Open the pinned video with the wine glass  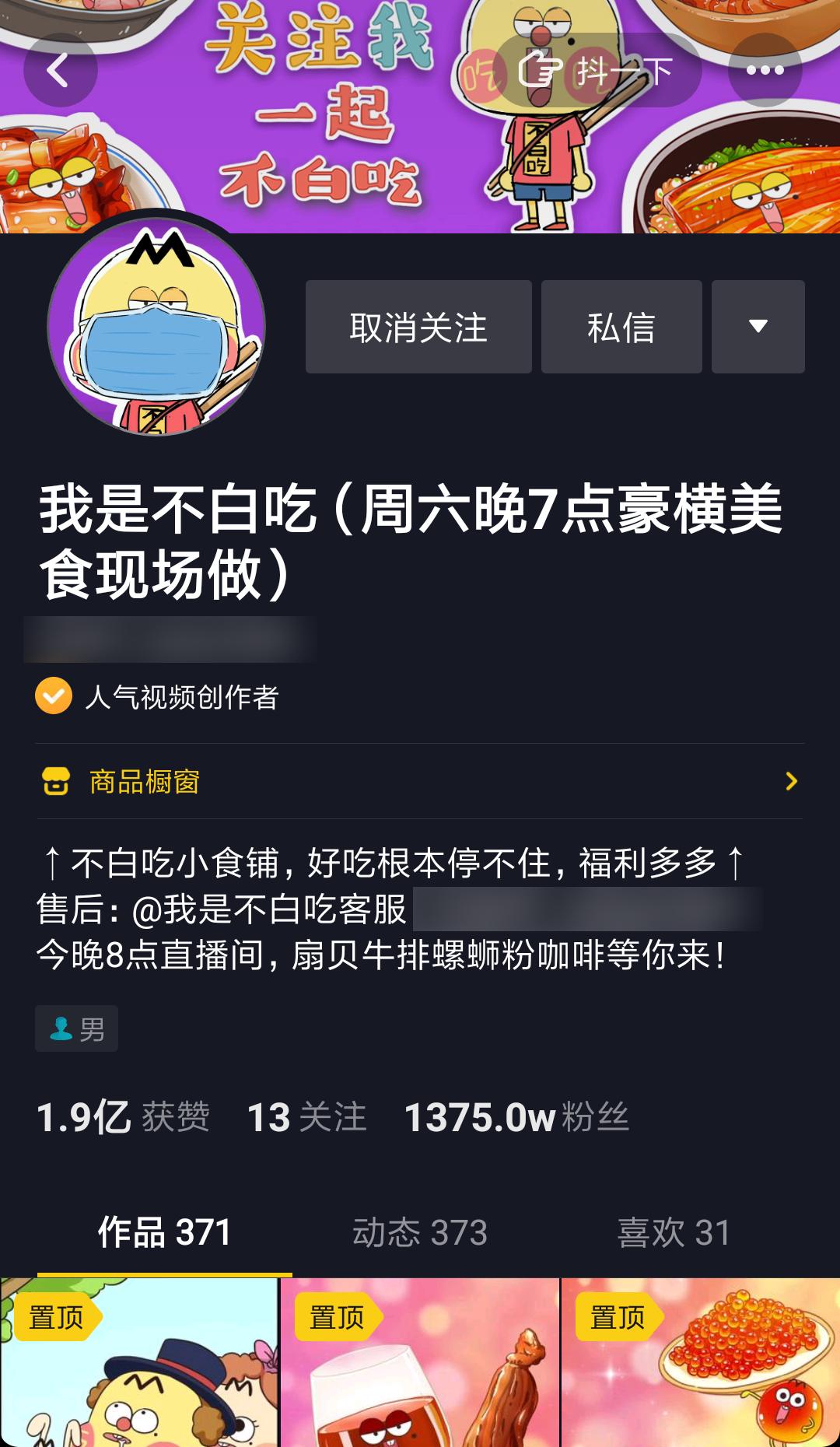tap(420, 1362)
